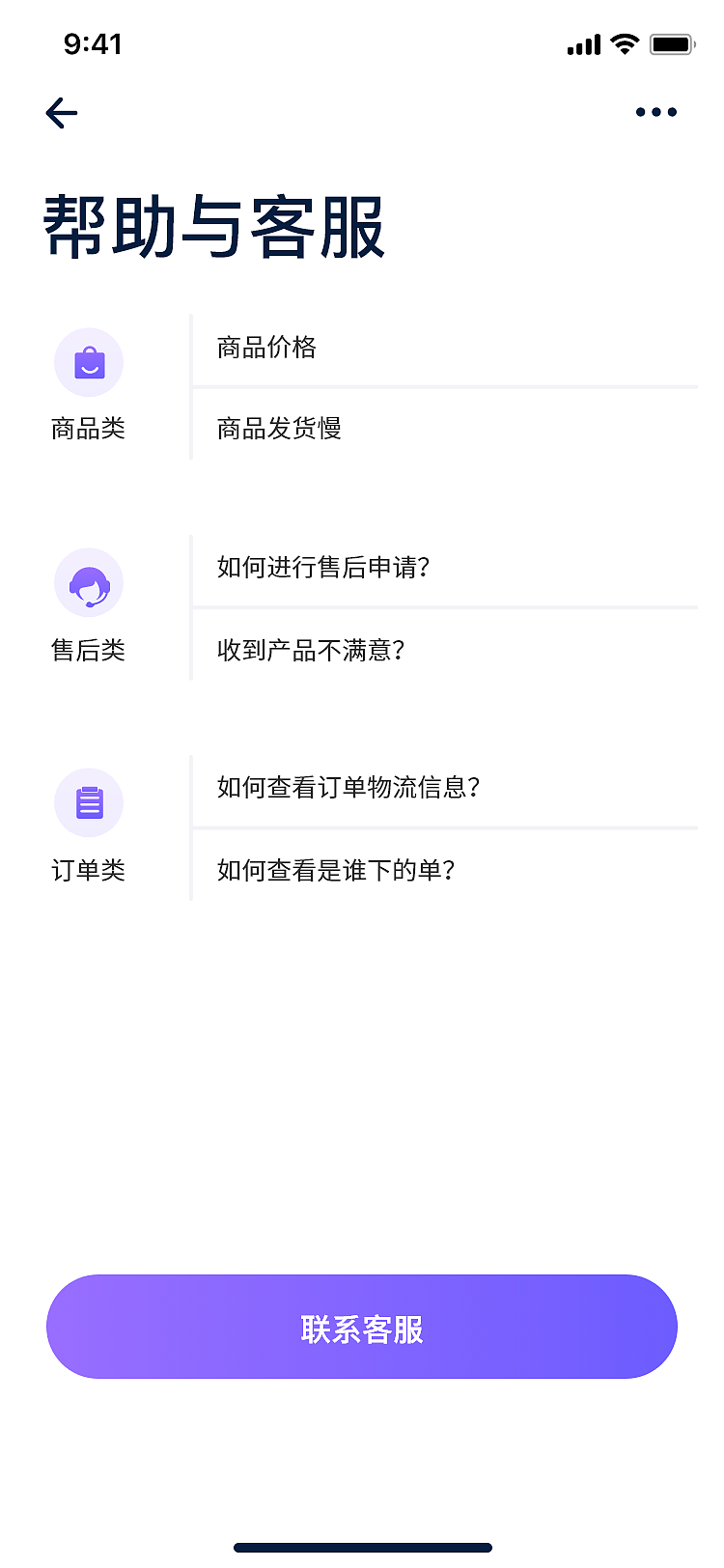Screen dimensions: 724x1568
Task: Tap the 订单类 clipboard icon
Action: [89, 801]
